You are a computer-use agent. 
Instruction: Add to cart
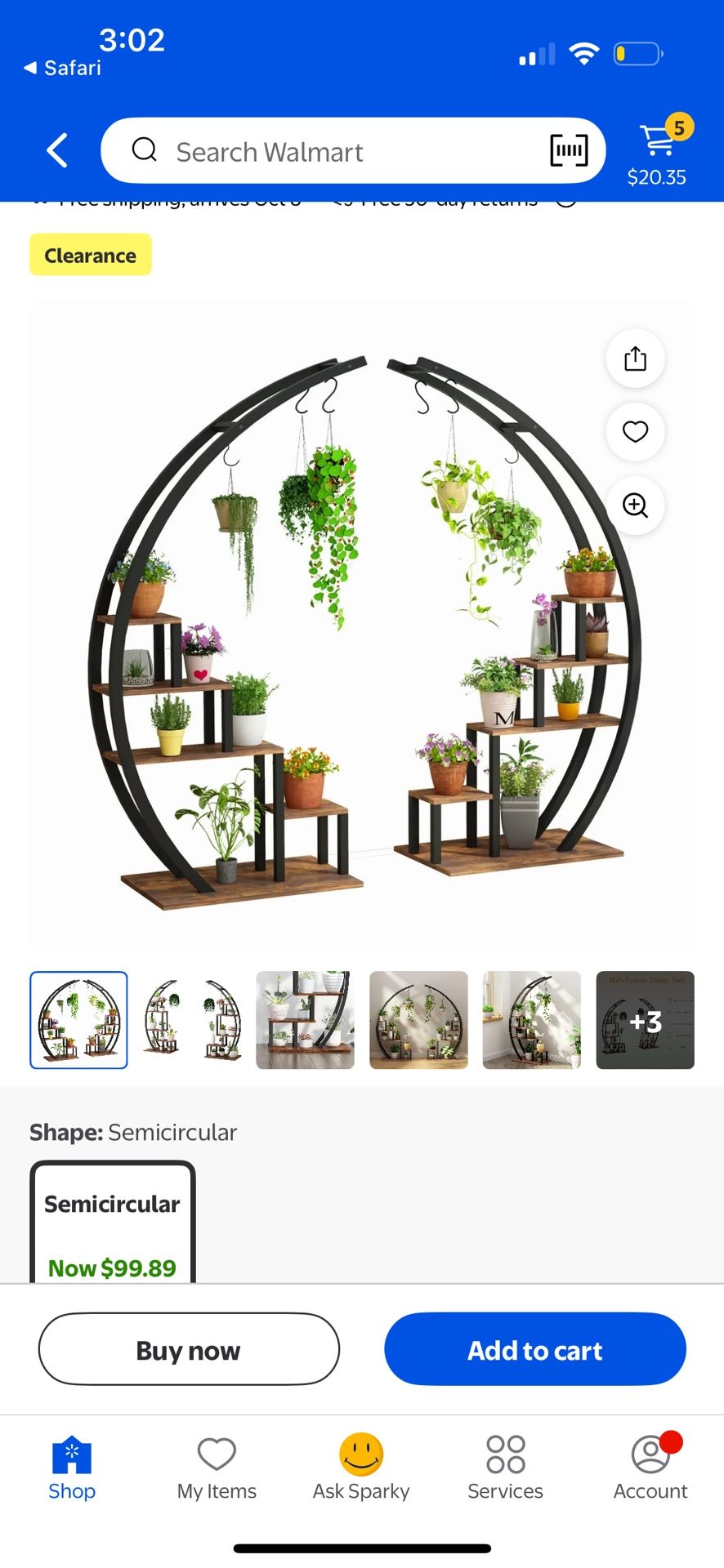point(535,1350)
